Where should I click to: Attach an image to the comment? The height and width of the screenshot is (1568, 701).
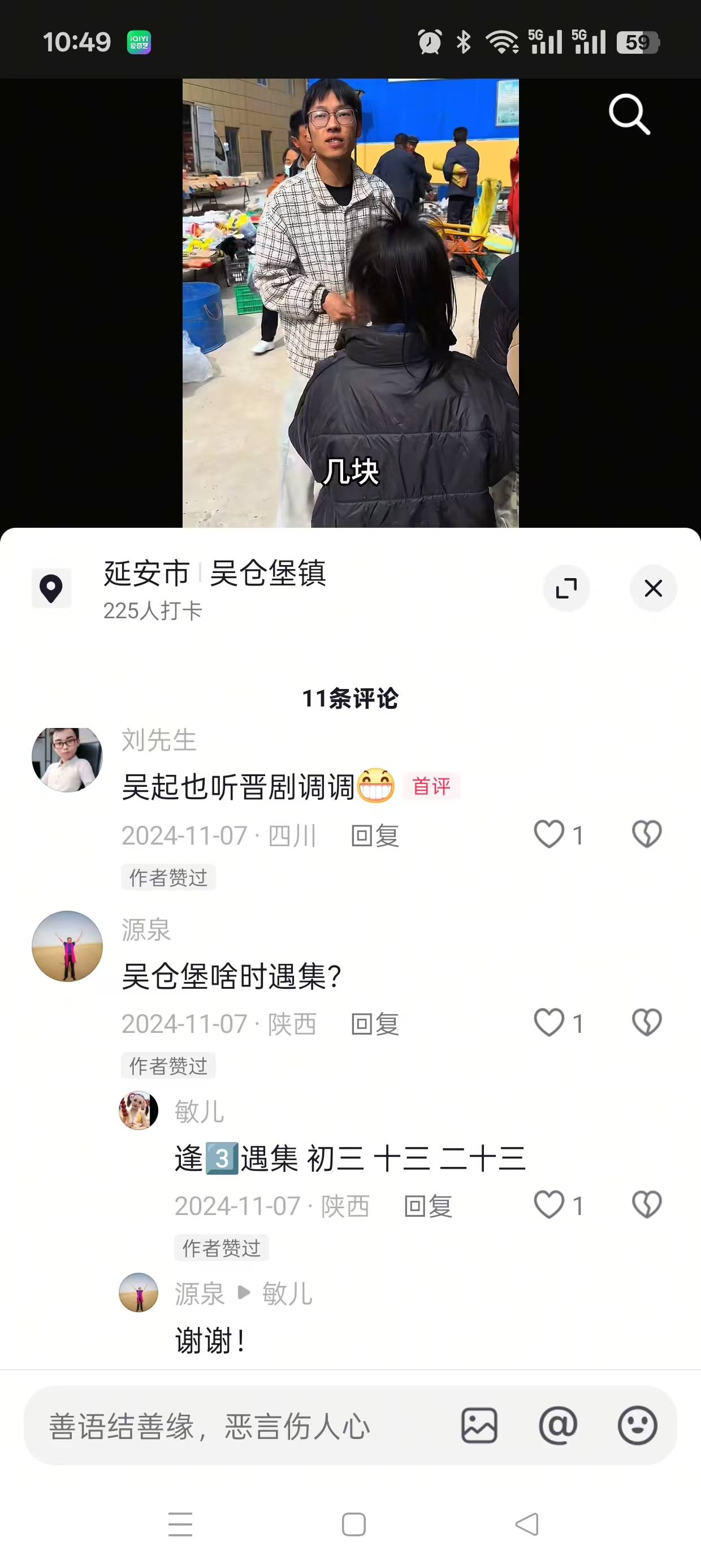[x=479, y=1425]
